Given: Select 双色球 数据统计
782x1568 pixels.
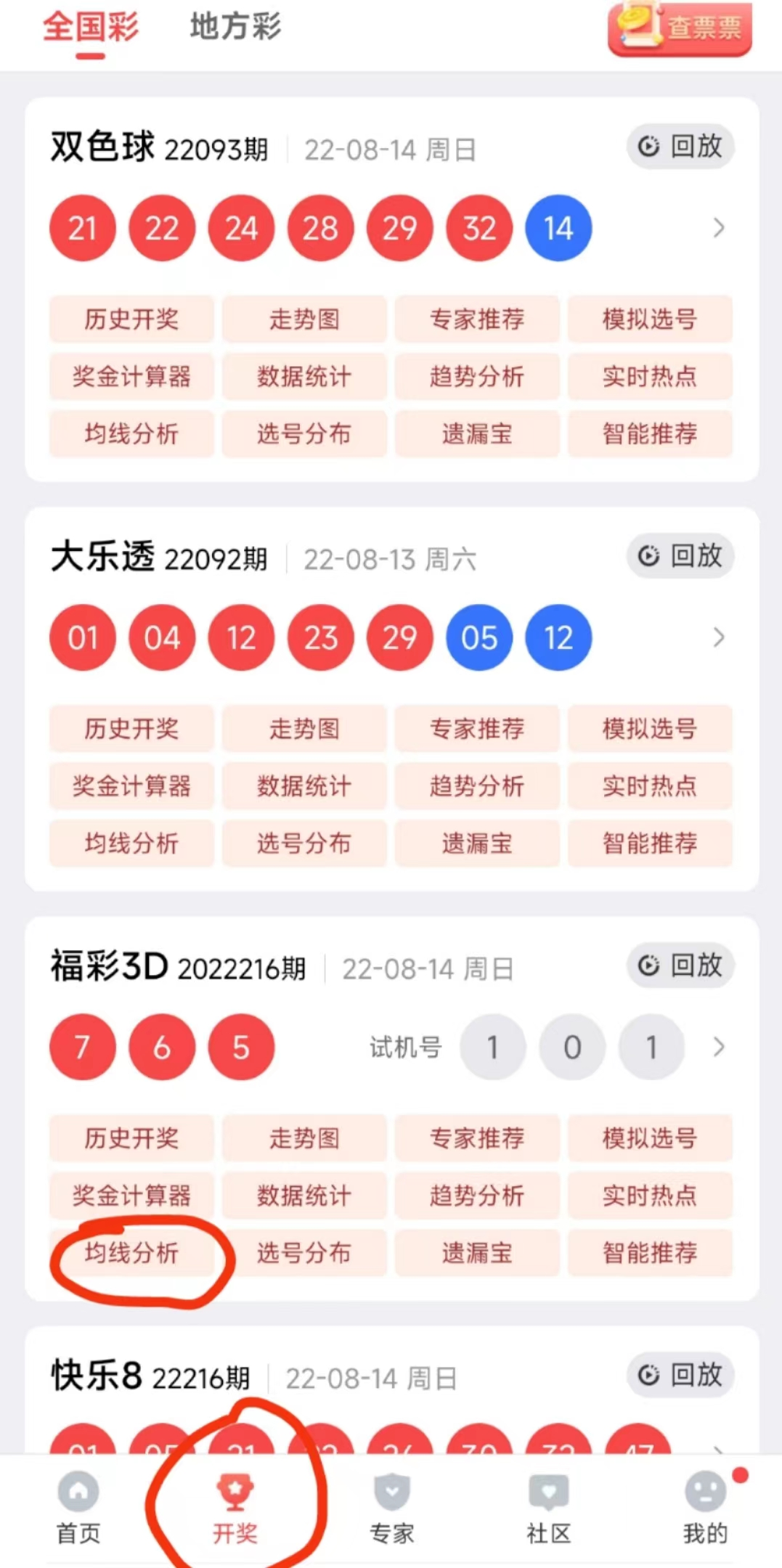Looking at the screenshot, I should tap(304, 376).
